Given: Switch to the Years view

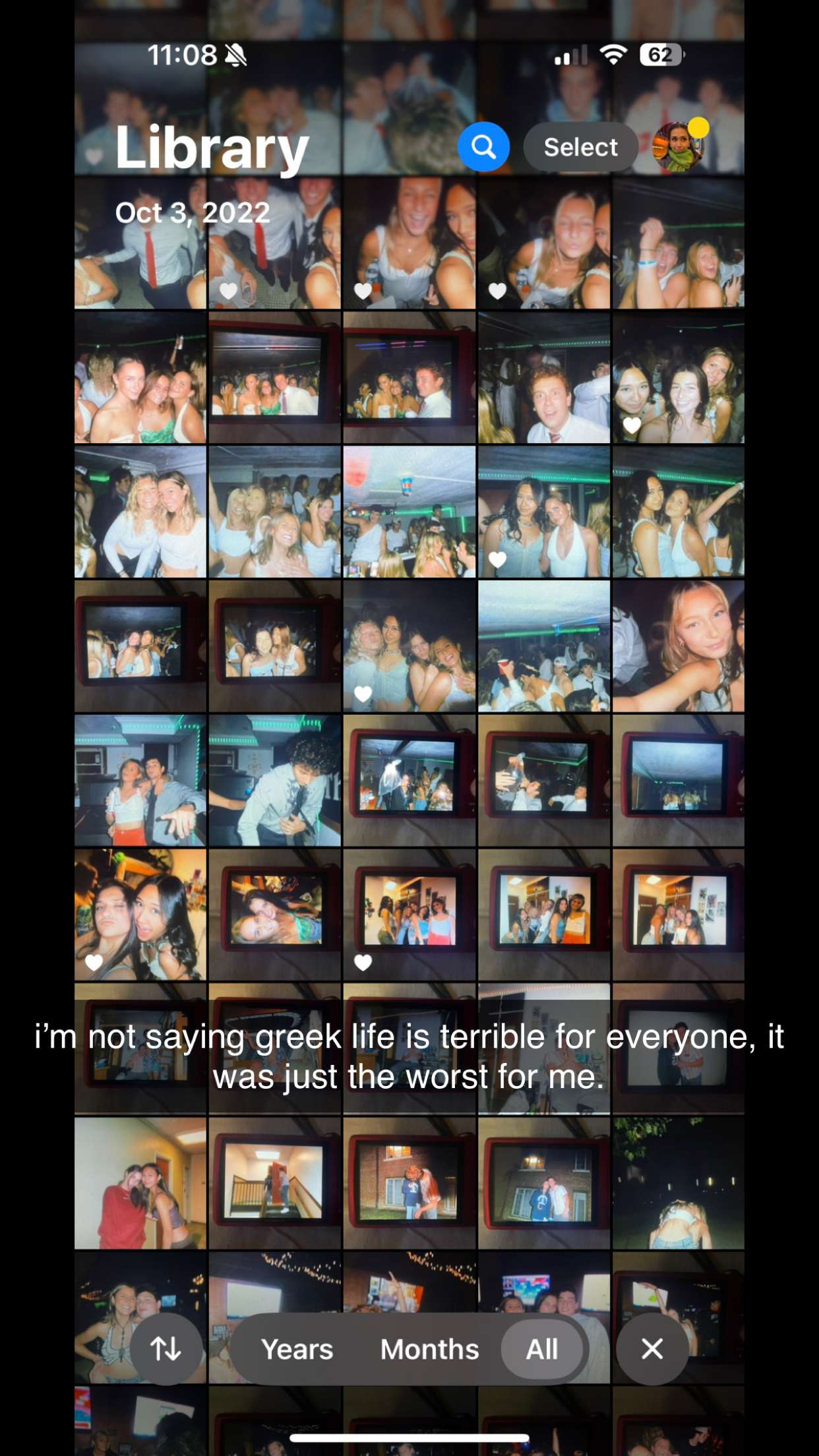Looking at the screenshot, I should tap(295, 1349).
